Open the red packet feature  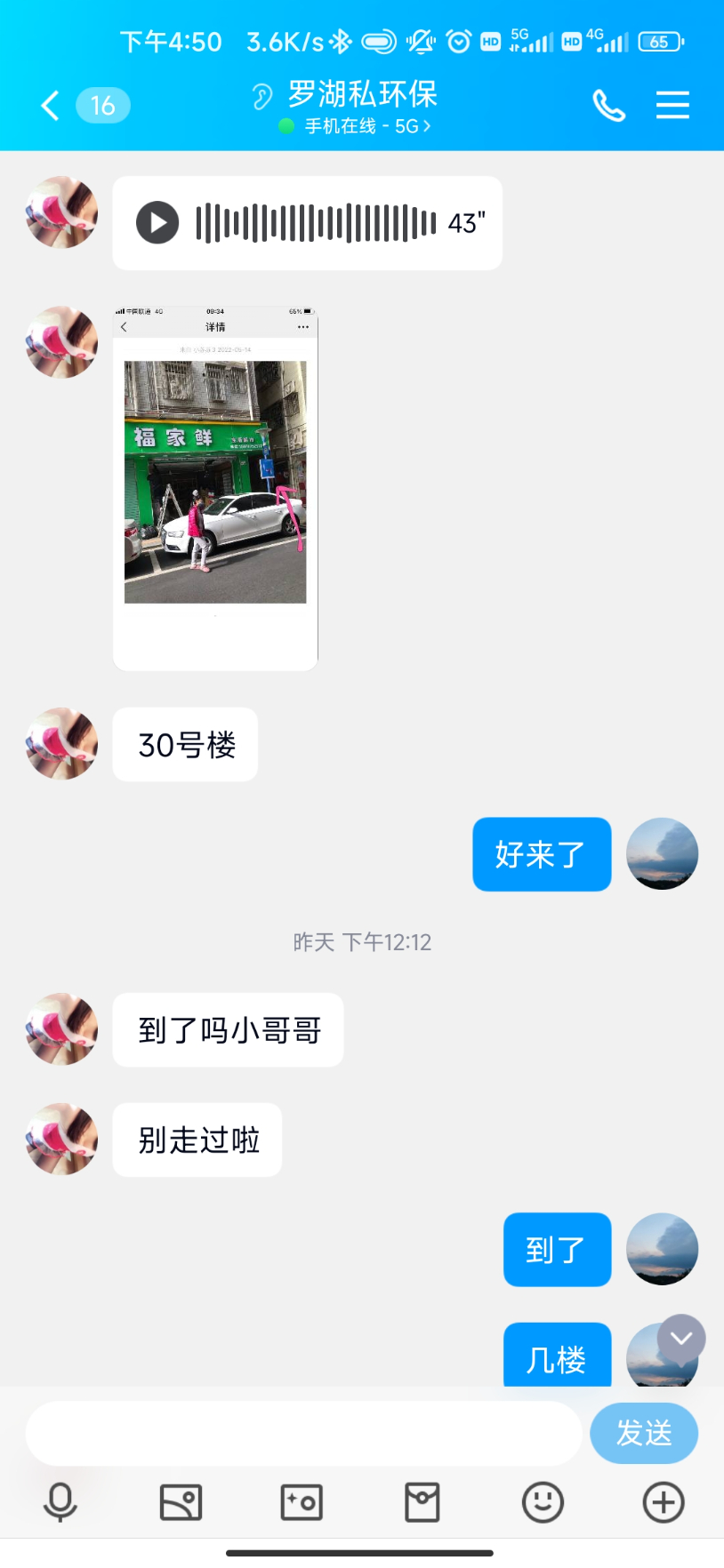pyautogui.click(x=422, y=1502)
